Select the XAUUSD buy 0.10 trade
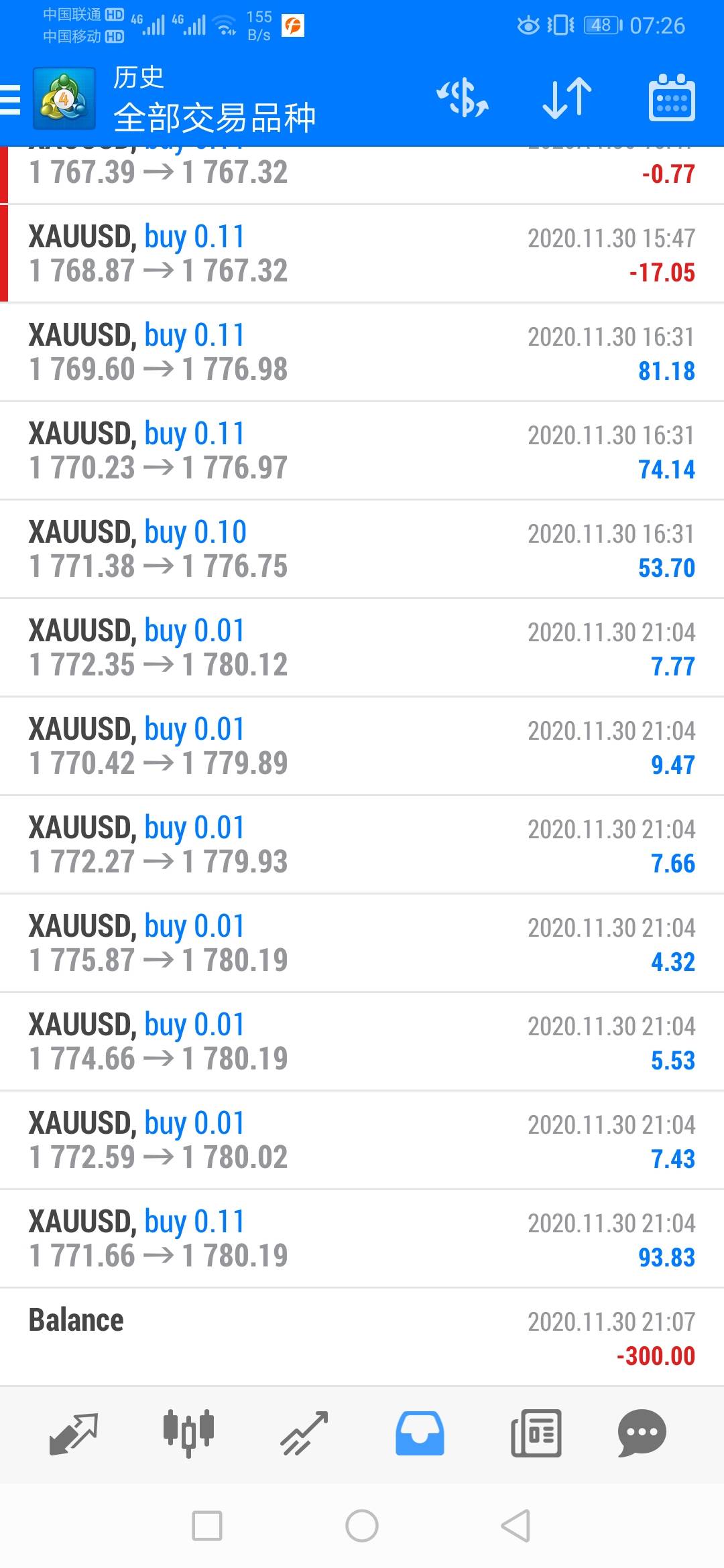This screenshot has height=1568, width=724. (362, 549)
